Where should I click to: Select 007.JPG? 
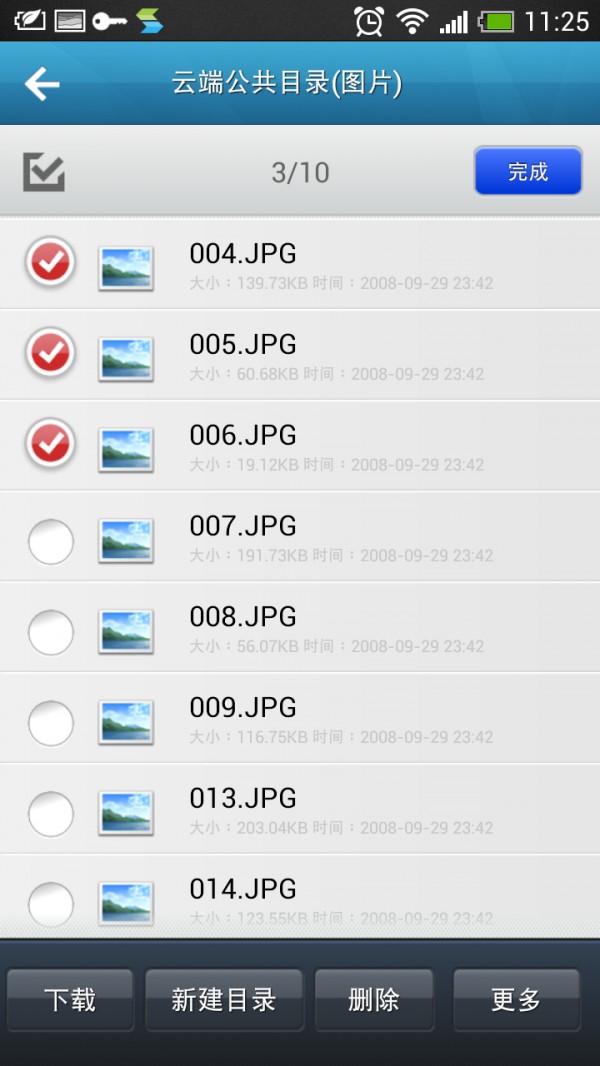tap(50, 542)
